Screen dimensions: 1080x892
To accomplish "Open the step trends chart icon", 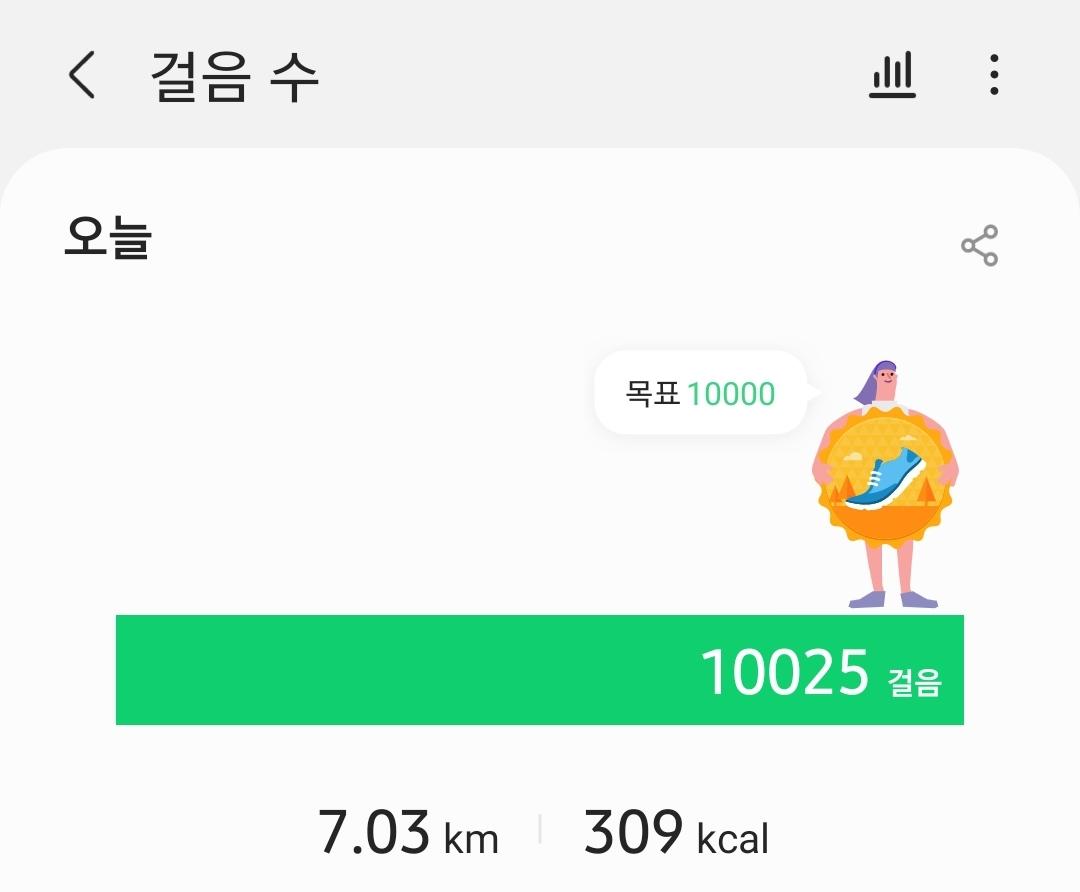I will pos(892,75).
